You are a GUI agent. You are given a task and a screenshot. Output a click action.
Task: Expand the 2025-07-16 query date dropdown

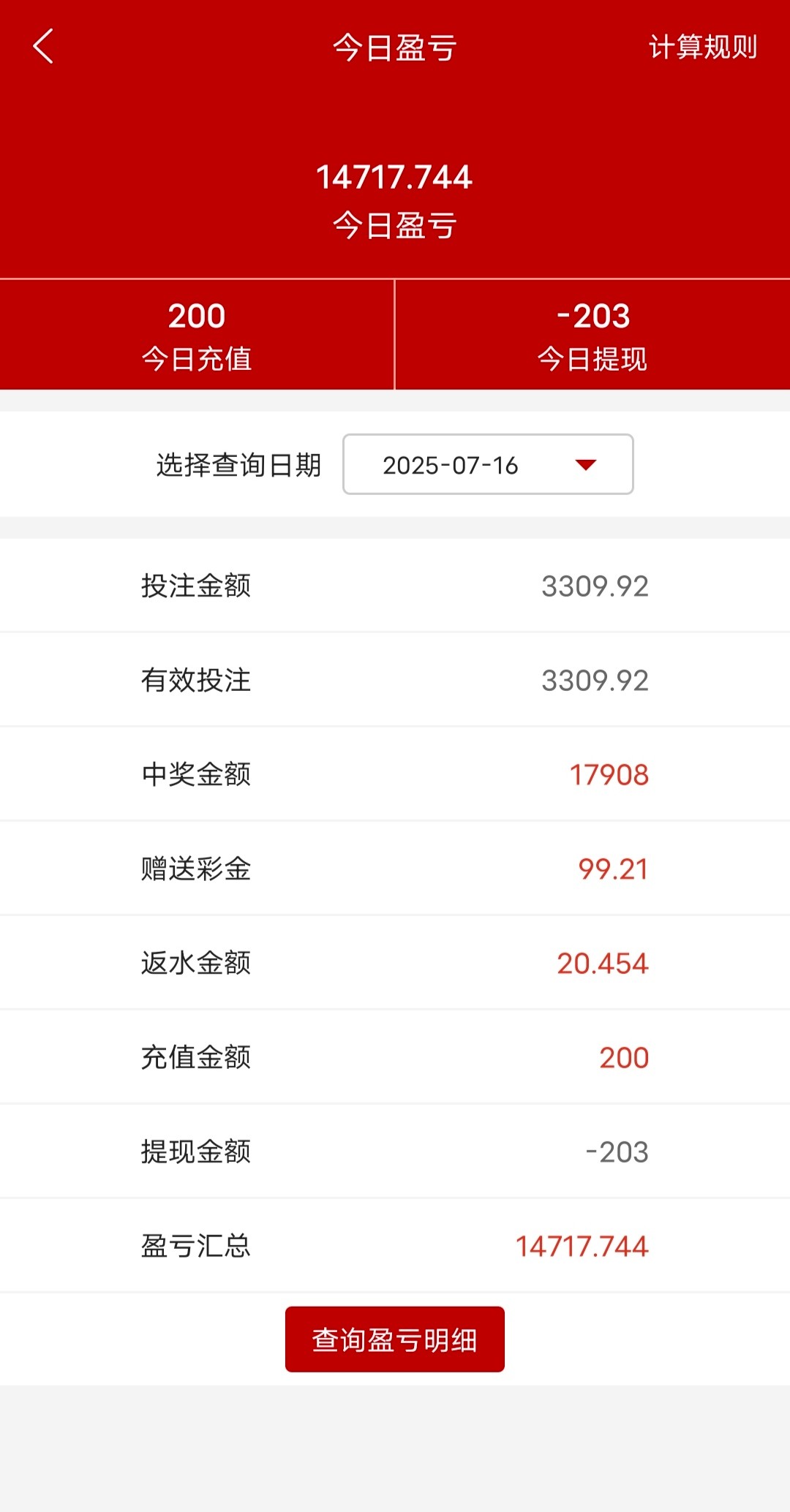(488, 465)
